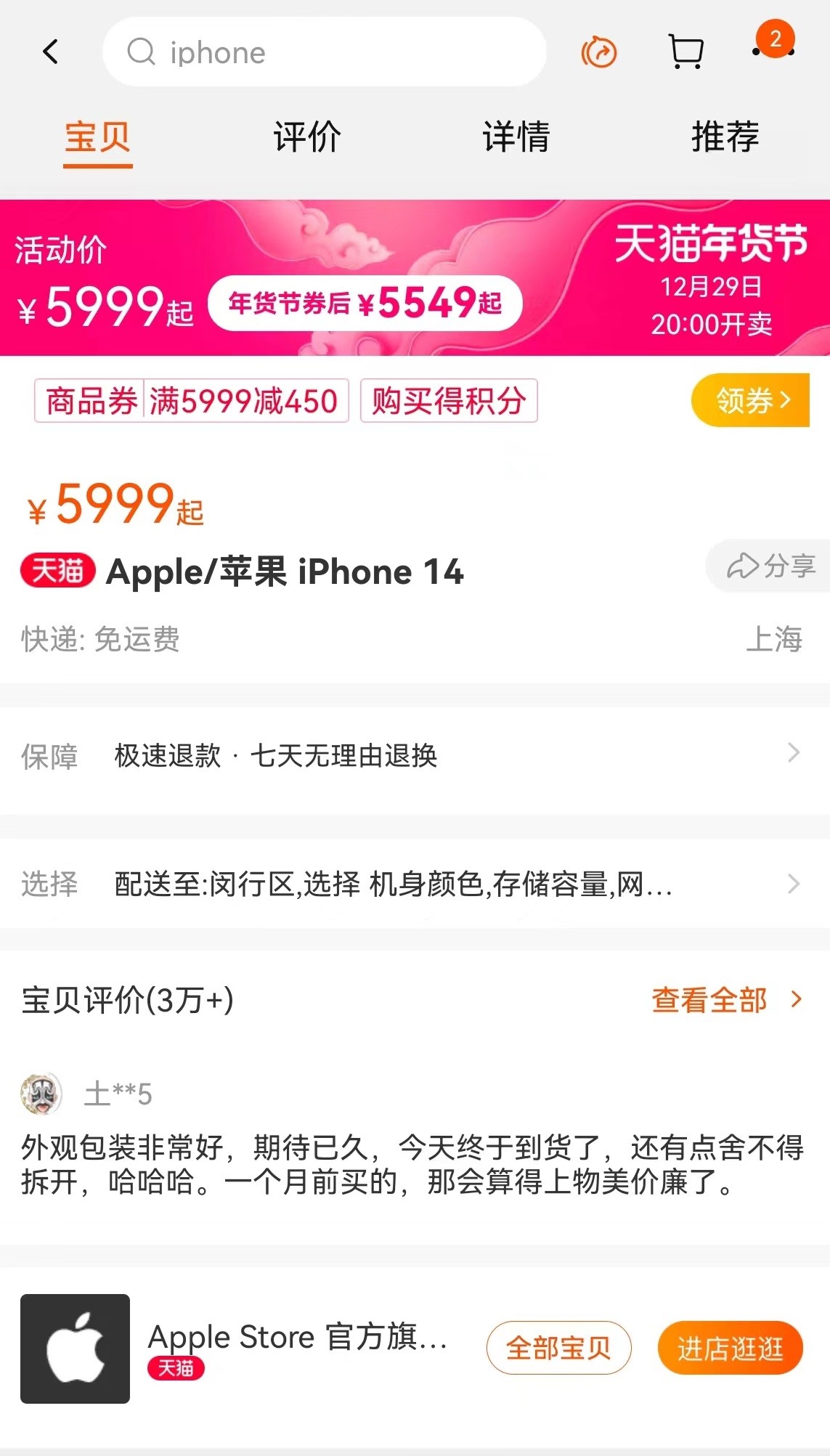Screen dimensions: 830x1456
Task: Switch to the 详情 tab
Action: tap(516, 136)
